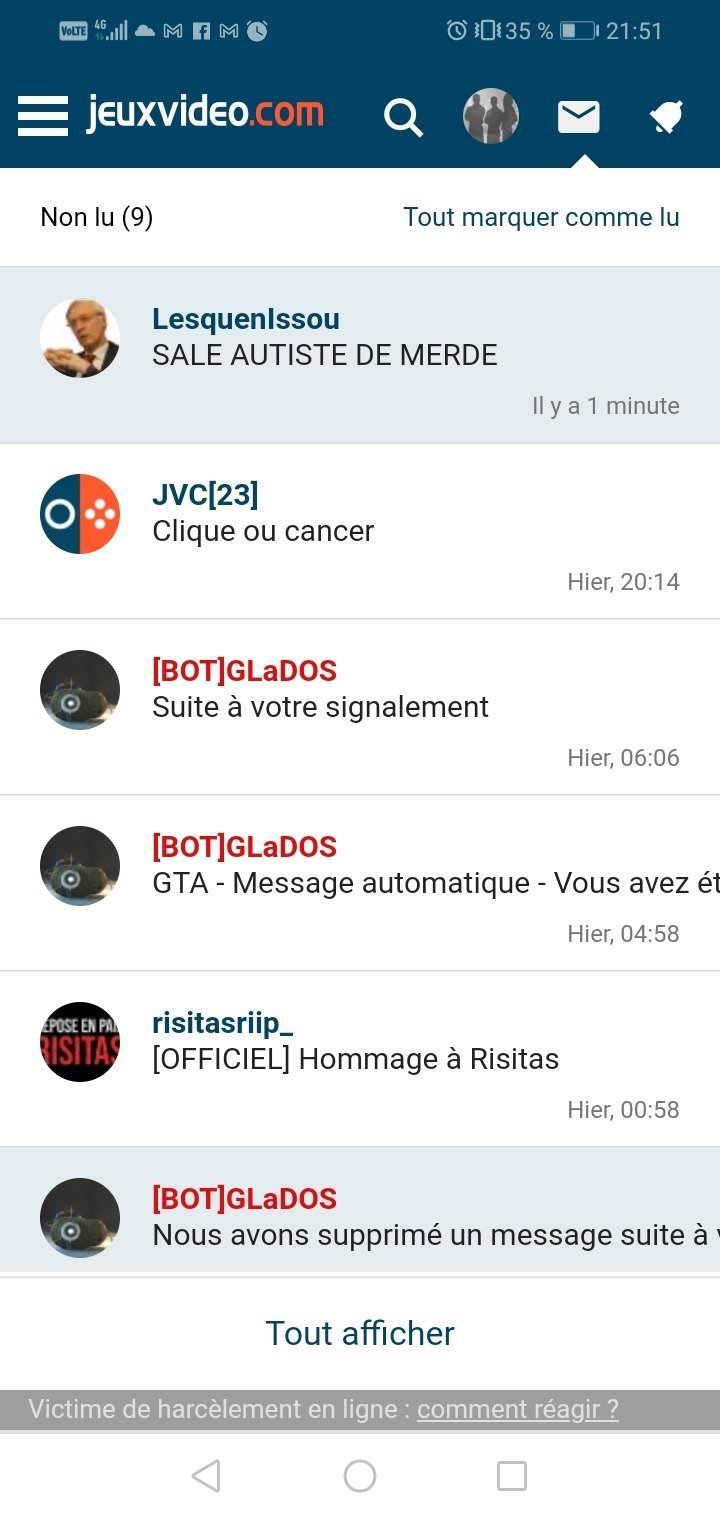Image resolution: width=720 pixels, height=1520 pixels.
Task: Open GLaDOS message Suite à votre signalement
Action: pos(360,708)
